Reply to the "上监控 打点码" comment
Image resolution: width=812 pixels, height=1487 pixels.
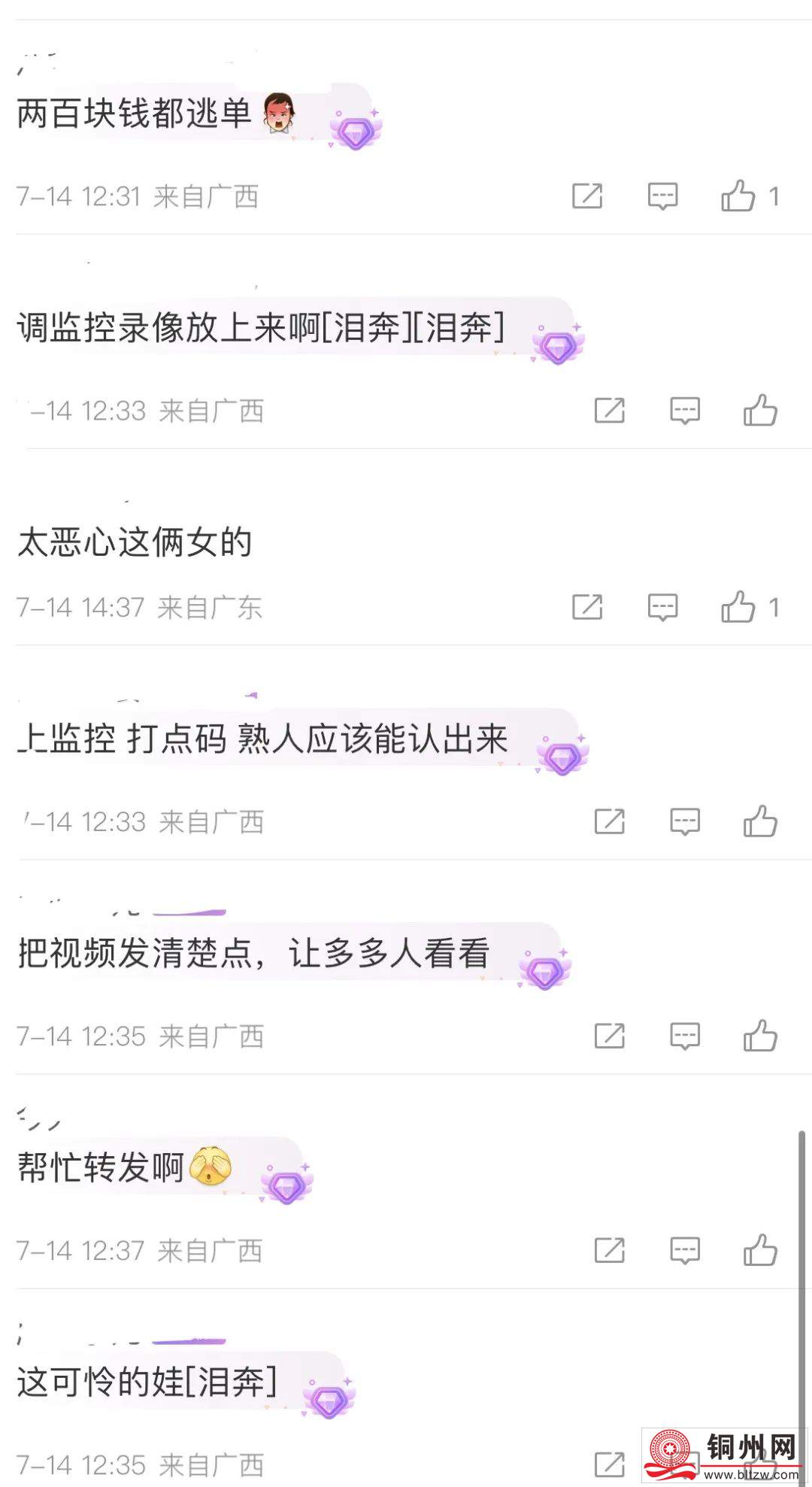[x=684, y=821]
